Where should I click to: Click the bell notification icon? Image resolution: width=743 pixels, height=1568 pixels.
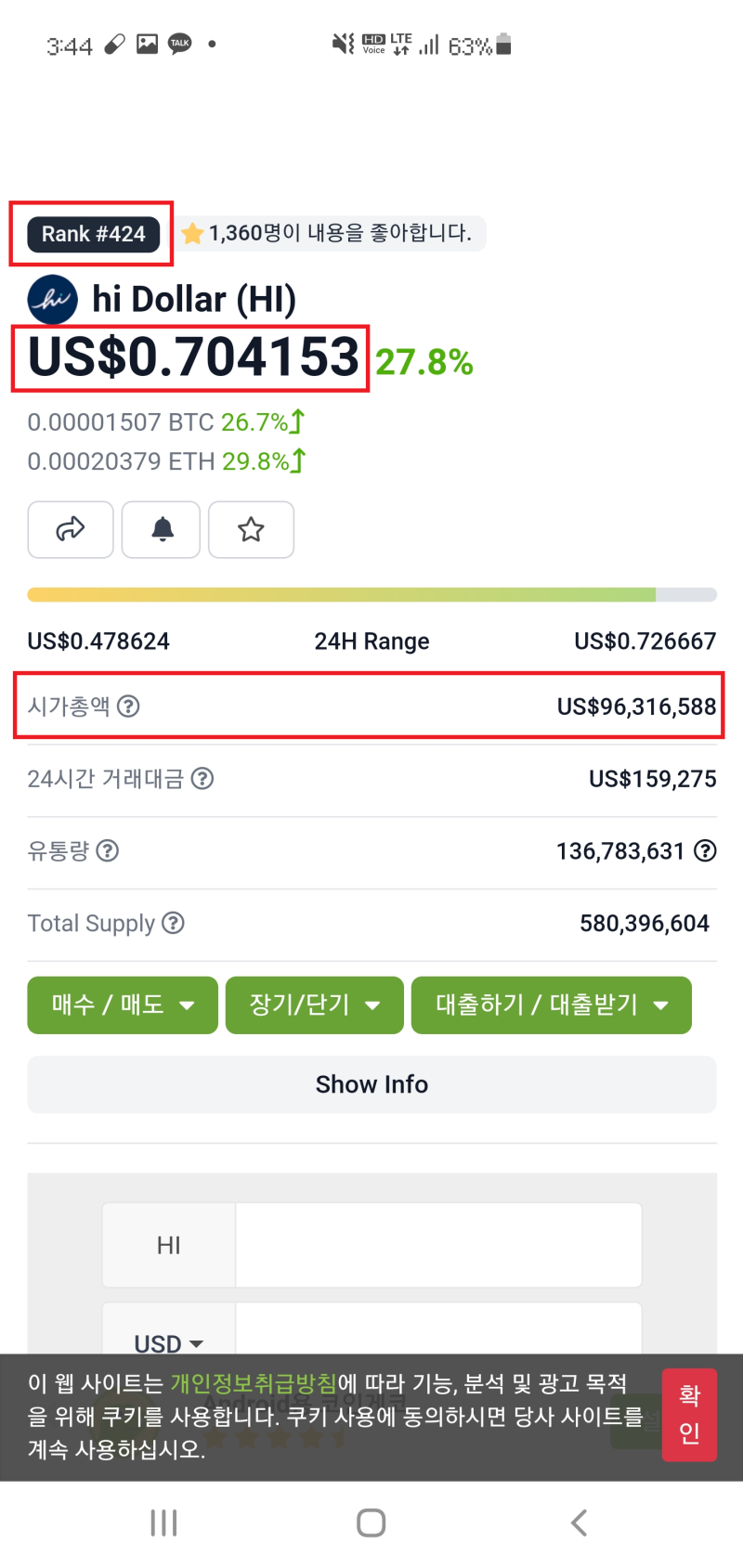tap(160, 529)
